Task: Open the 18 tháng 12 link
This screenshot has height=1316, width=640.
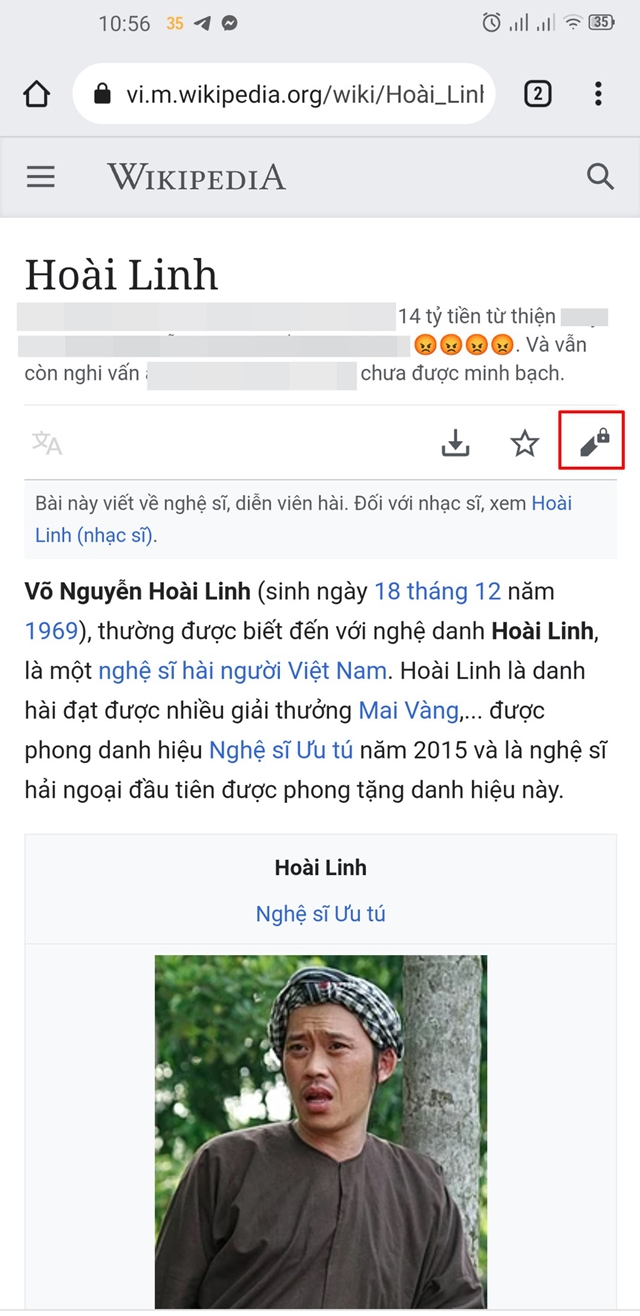Action: tap(437, 591)
